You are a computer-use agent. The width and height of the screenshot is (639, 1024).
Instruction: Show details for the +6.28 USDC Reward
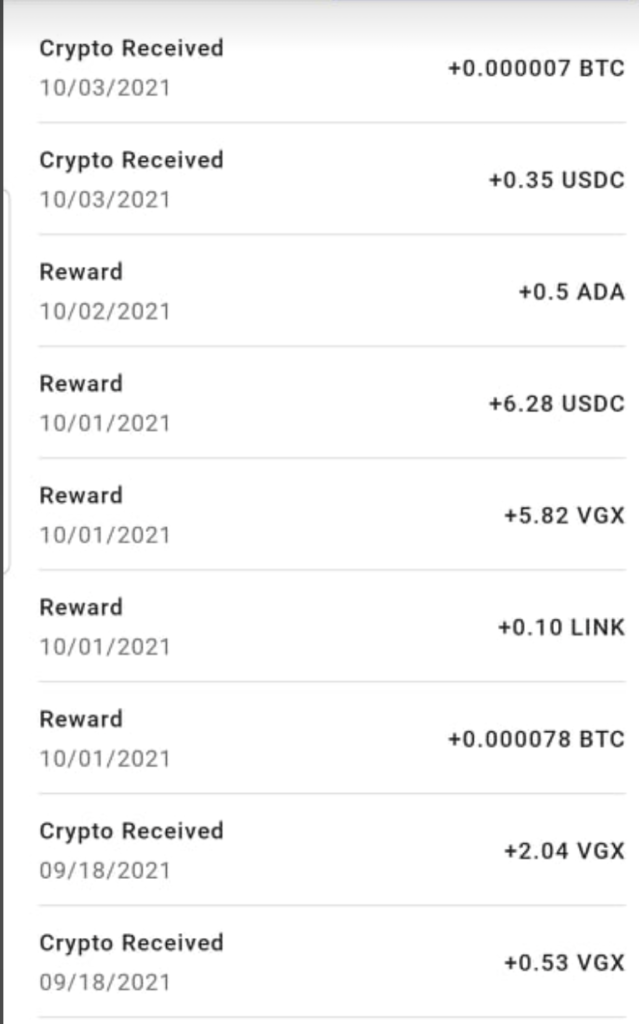click(330, 404)
